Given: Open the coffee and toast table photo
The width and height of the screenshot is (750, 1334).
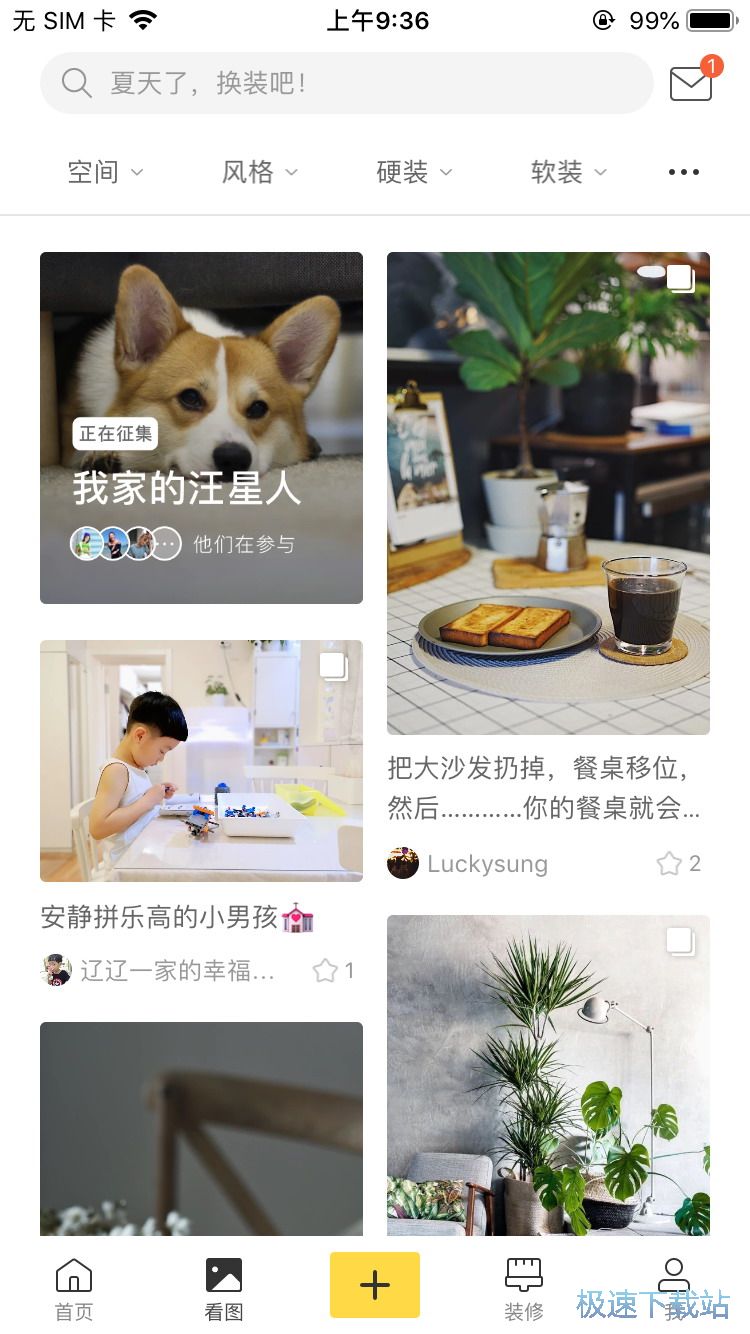Looking at the screenshot, I should tap(548, 493).
